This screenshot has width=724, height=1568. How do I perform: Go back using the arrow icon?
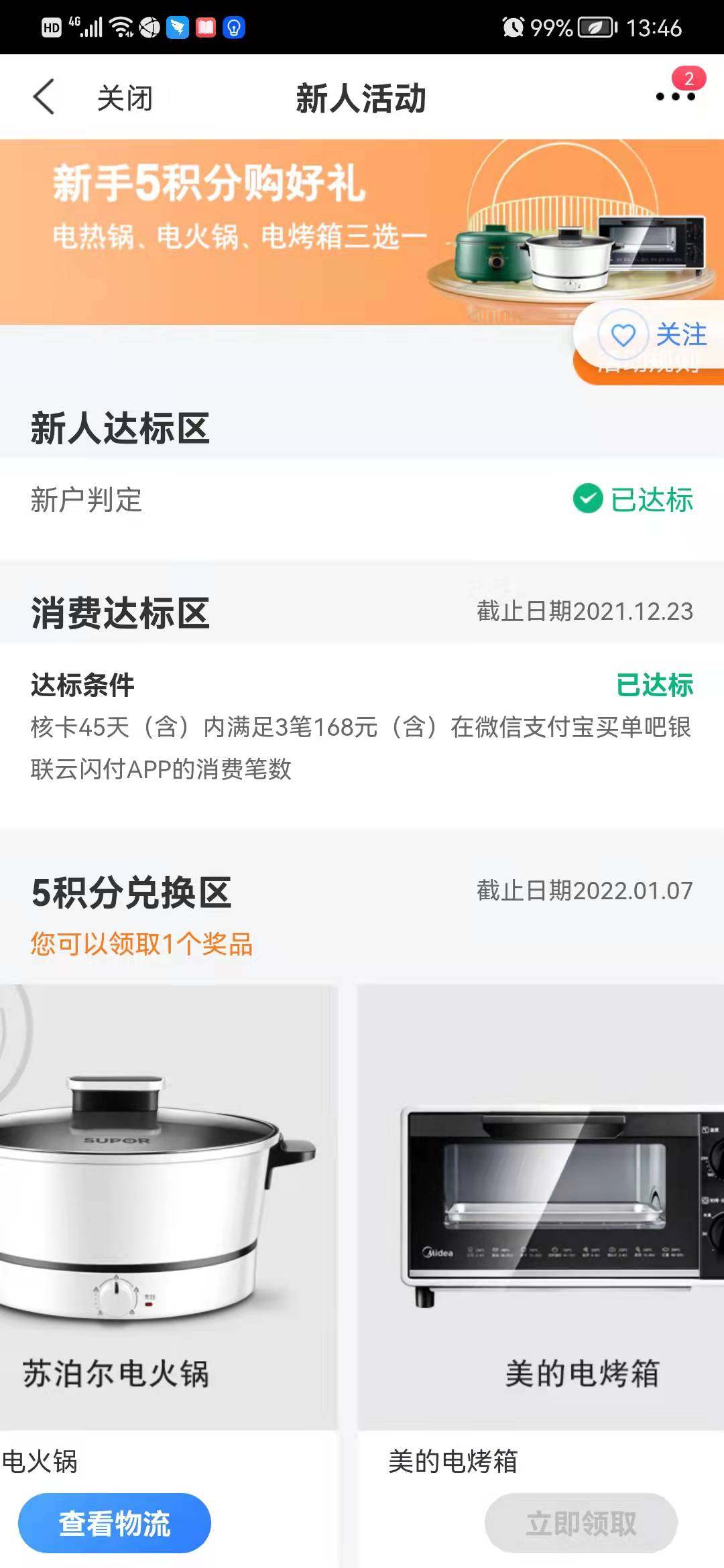(x=44, y=97)
